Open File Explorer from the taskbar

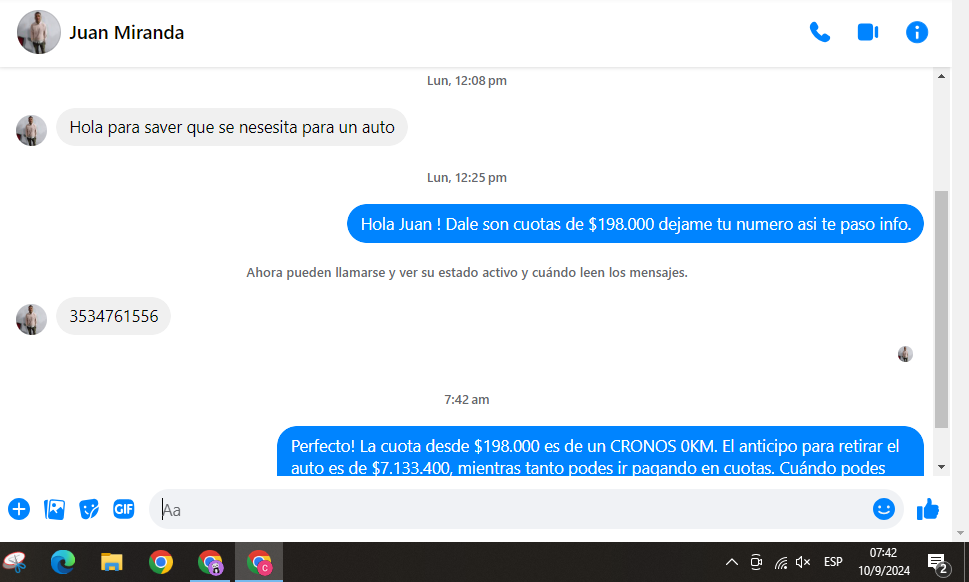tap(111, 562)
